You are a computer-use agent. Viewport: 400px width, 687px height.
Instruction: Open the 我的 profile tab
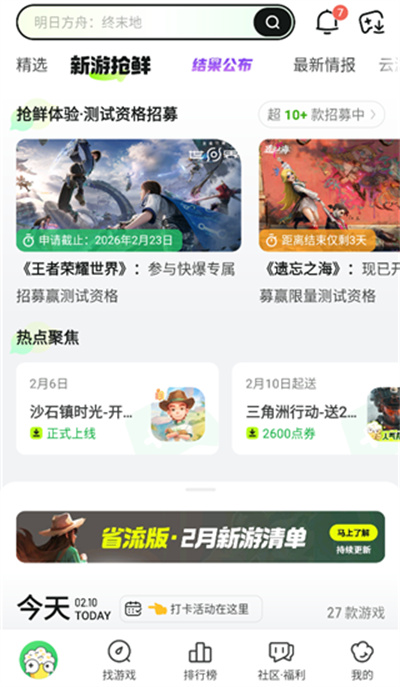[x=362, y=660]
